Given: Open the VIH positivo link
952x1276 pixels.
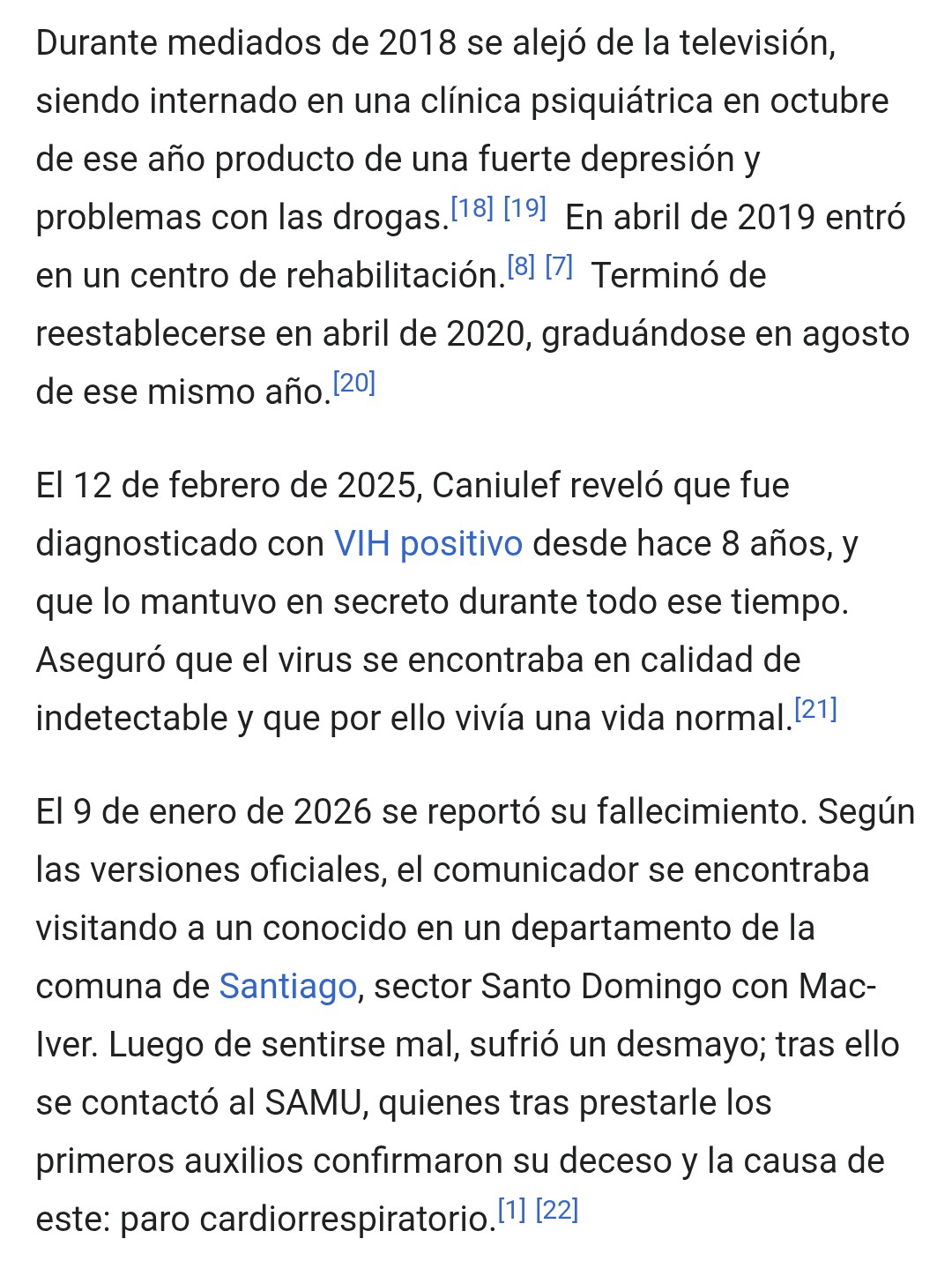Looking at the screenshot, I should 428,544.
